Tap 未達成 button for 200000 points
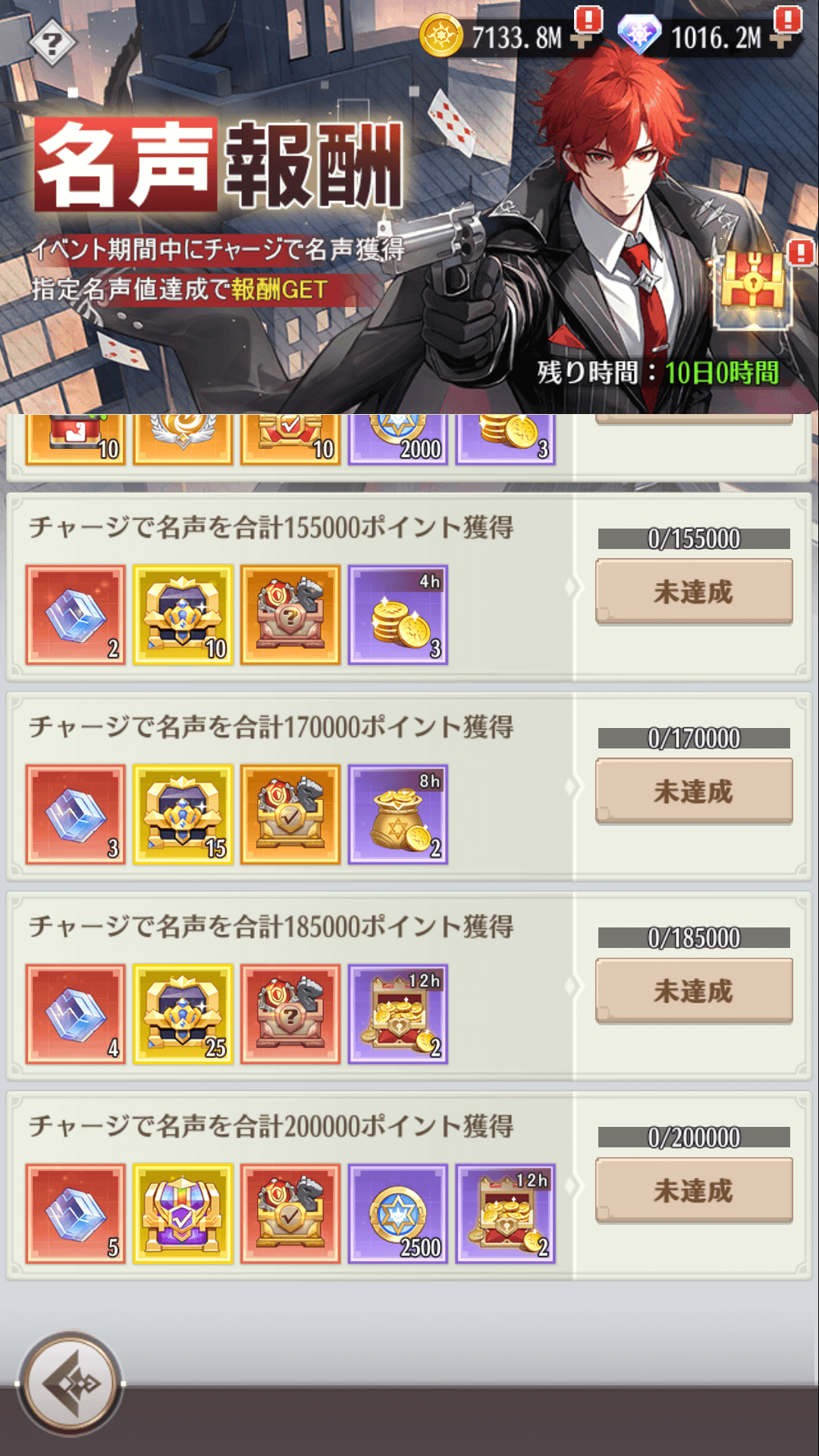The image size is (819, 1456). pos(694,1190)
